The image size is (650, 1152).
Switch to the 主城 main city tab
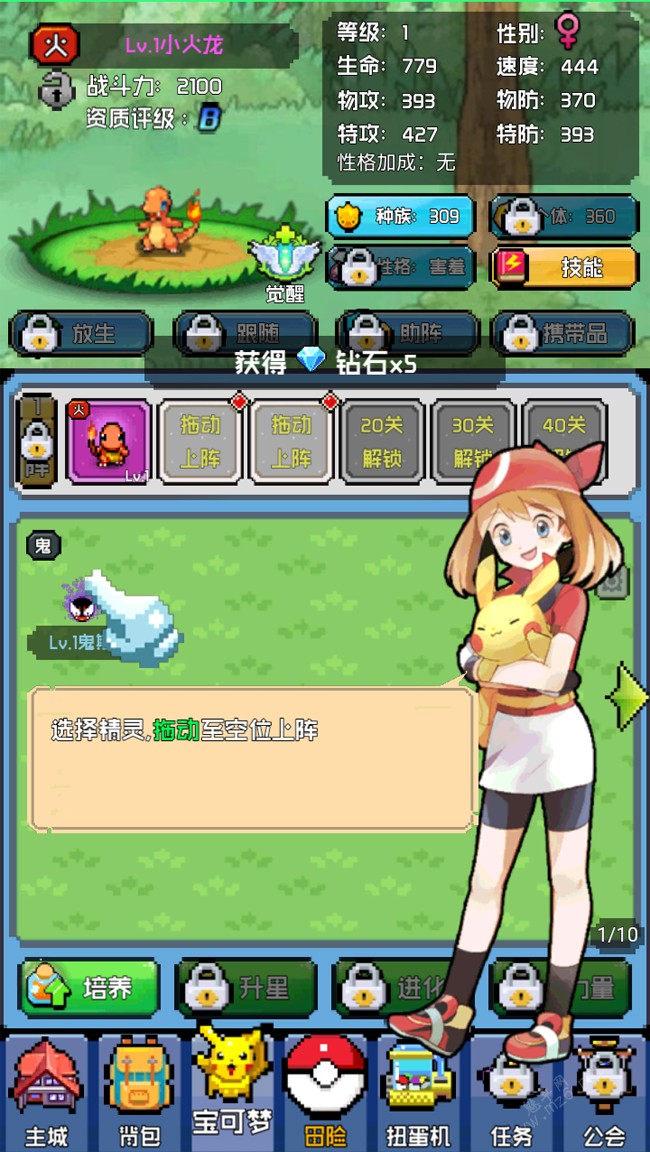(45, 1092)
